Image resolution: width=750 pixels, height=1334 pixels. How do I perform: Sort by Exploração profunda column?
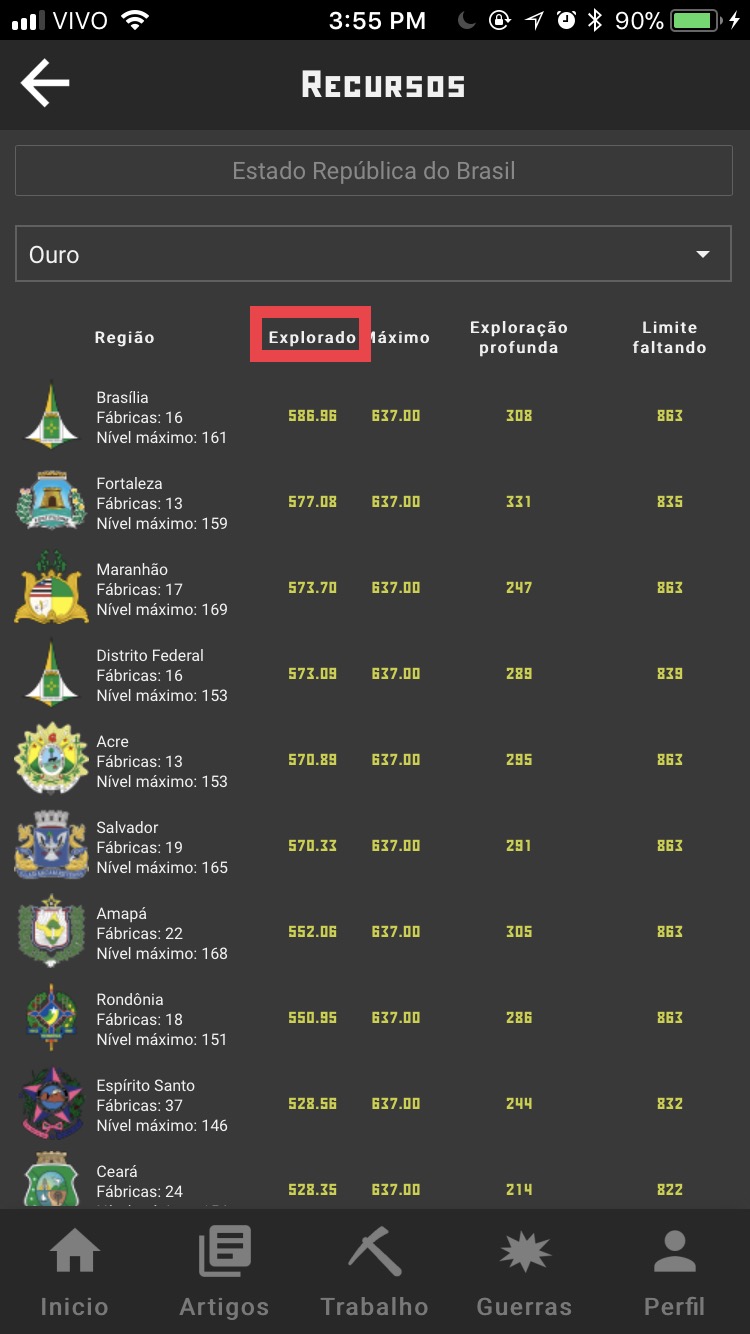pos(518,338)
